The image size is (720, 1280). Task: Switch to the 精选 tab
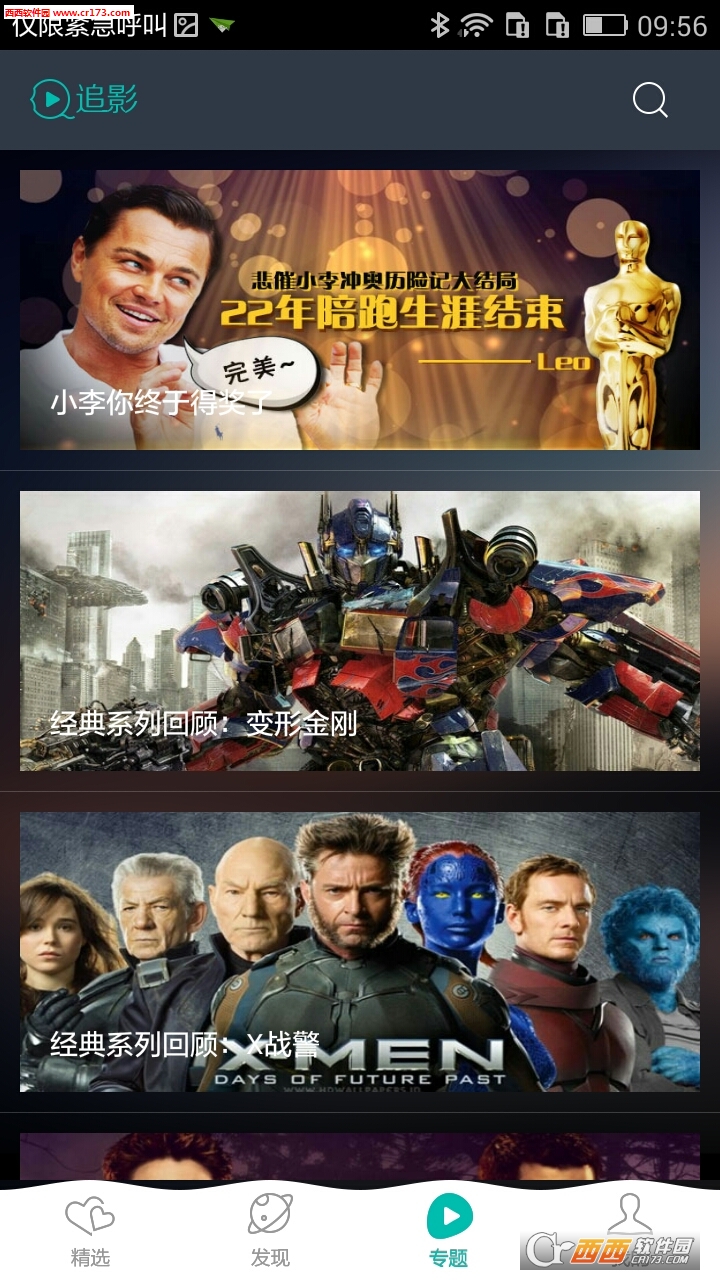click(x=90, y=1230)
